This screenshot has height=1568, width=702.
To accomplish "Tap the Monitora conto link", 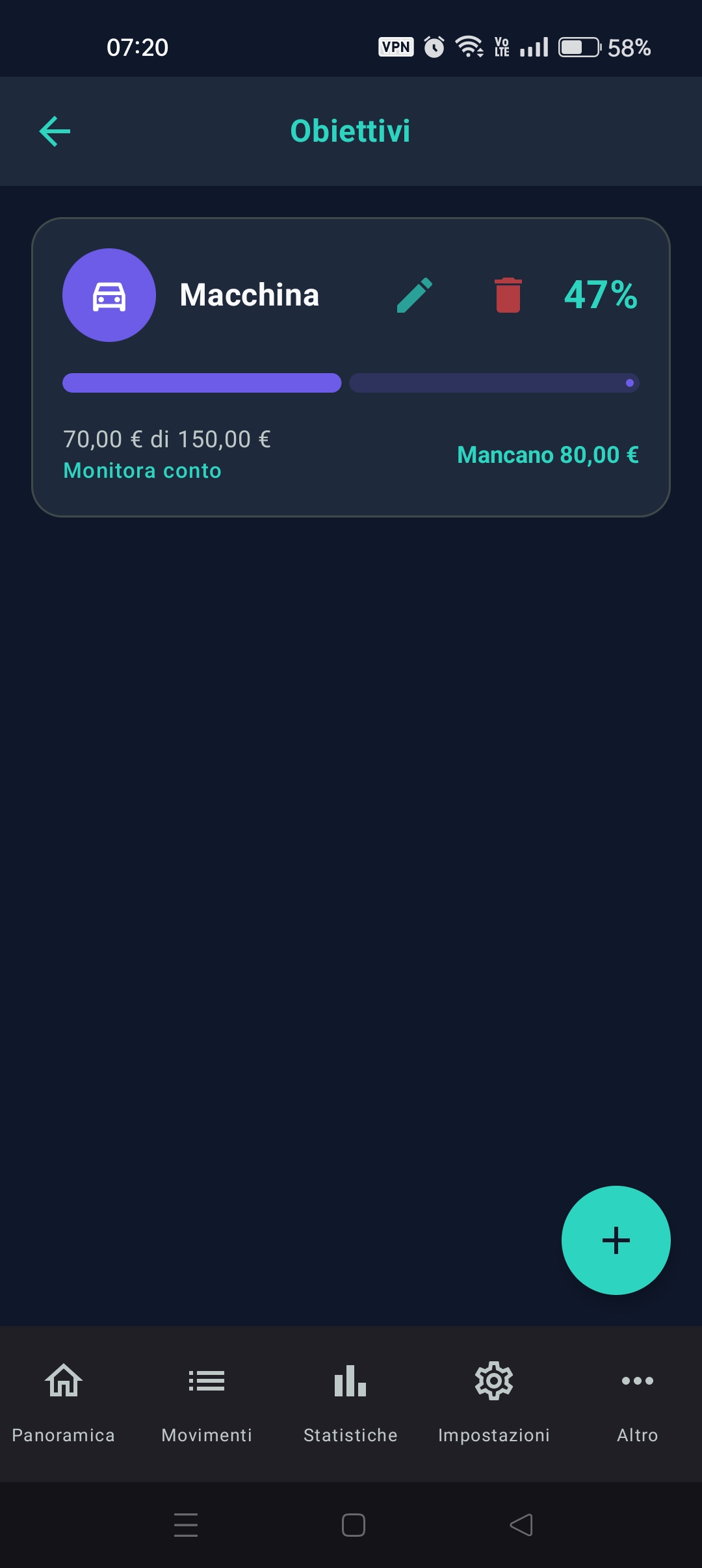I will click(142, 471).
